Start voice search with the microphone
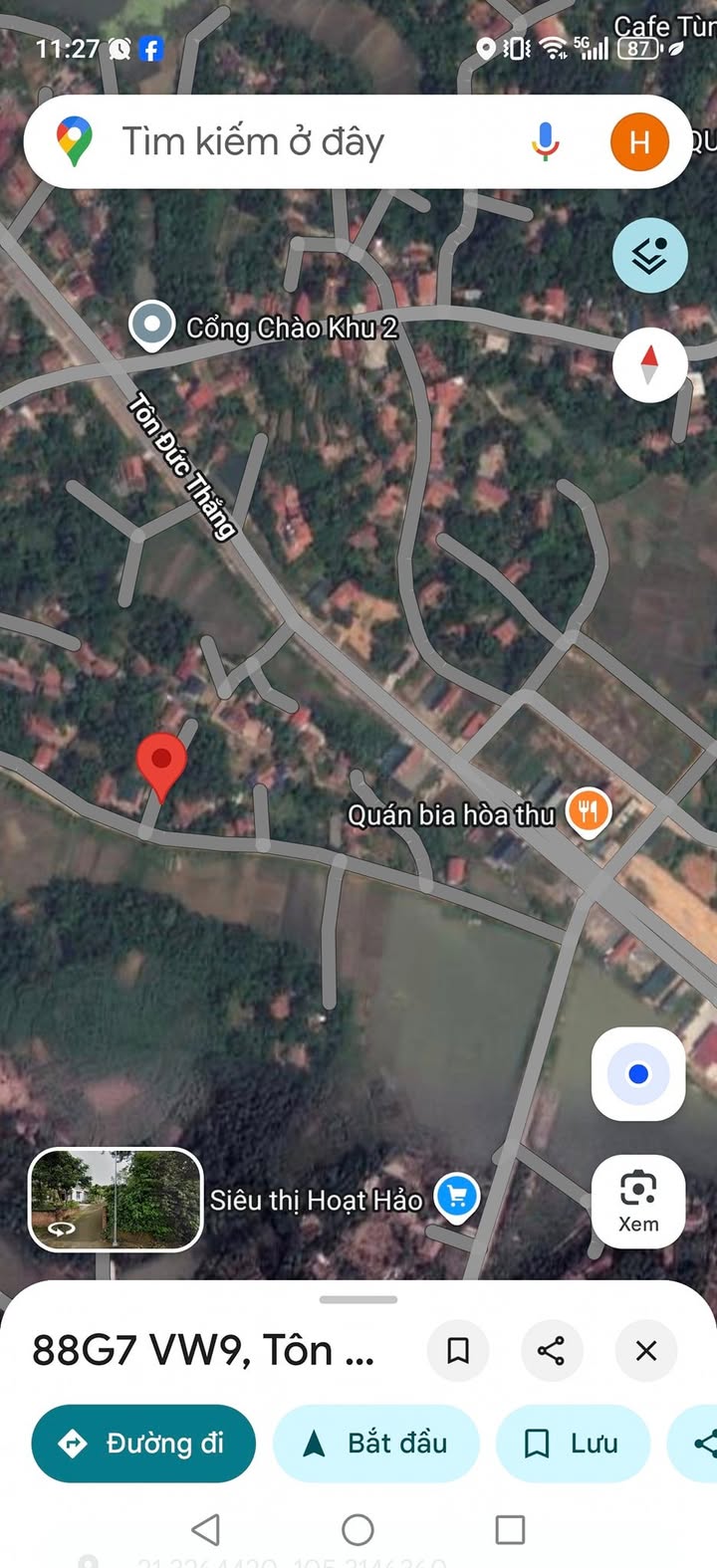 point(545,142)
